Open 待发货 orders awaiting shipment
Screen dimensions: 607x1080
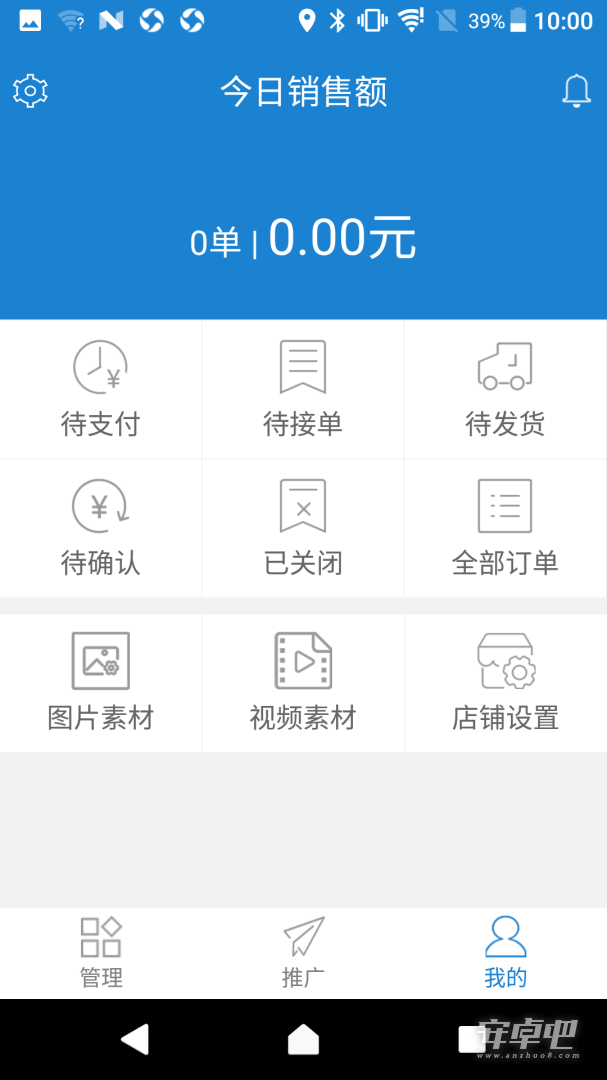point(506,389)
